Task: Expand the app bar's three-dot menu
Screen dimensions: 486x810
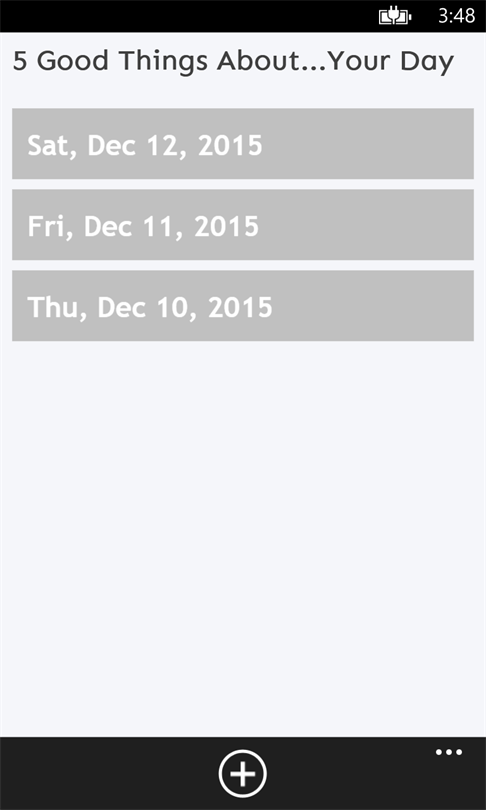Action: (449, 752)
